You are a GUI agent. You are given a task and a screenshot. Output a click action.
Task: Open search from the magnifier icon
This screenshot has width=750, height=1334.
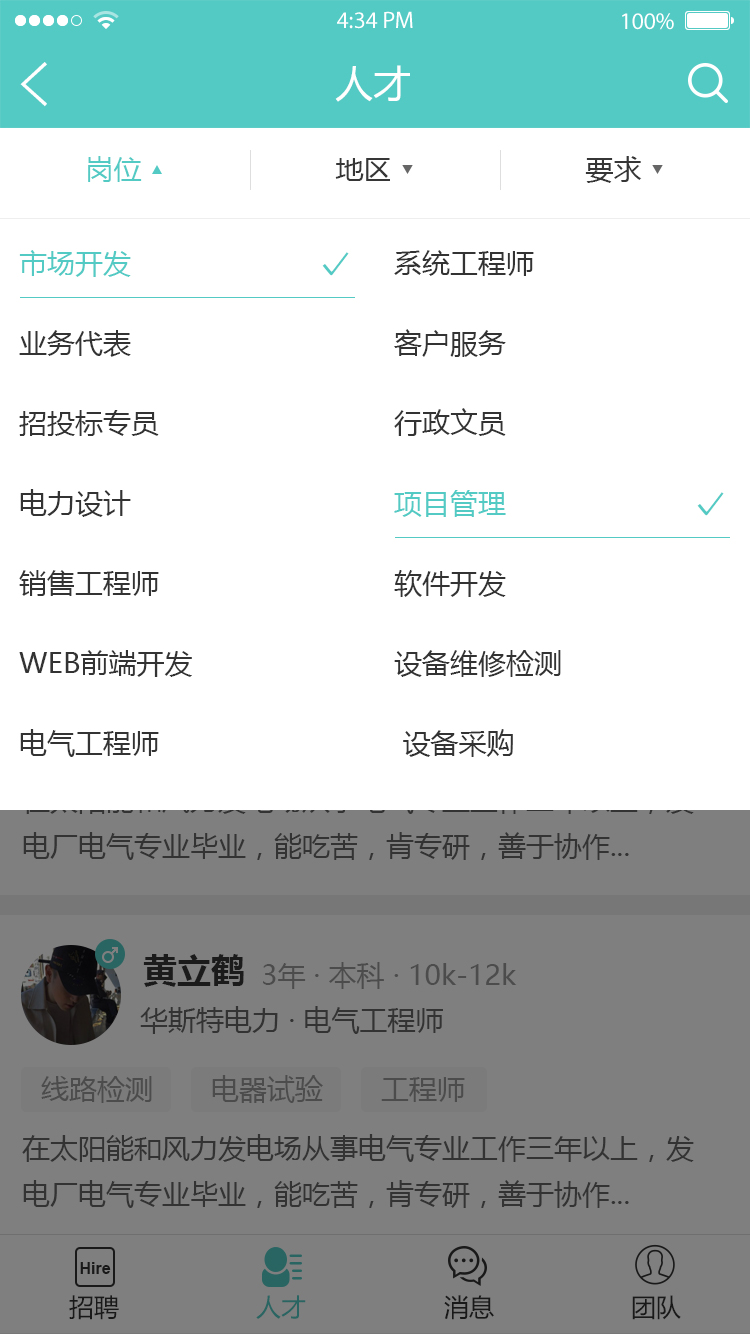[x=707, y=84]
